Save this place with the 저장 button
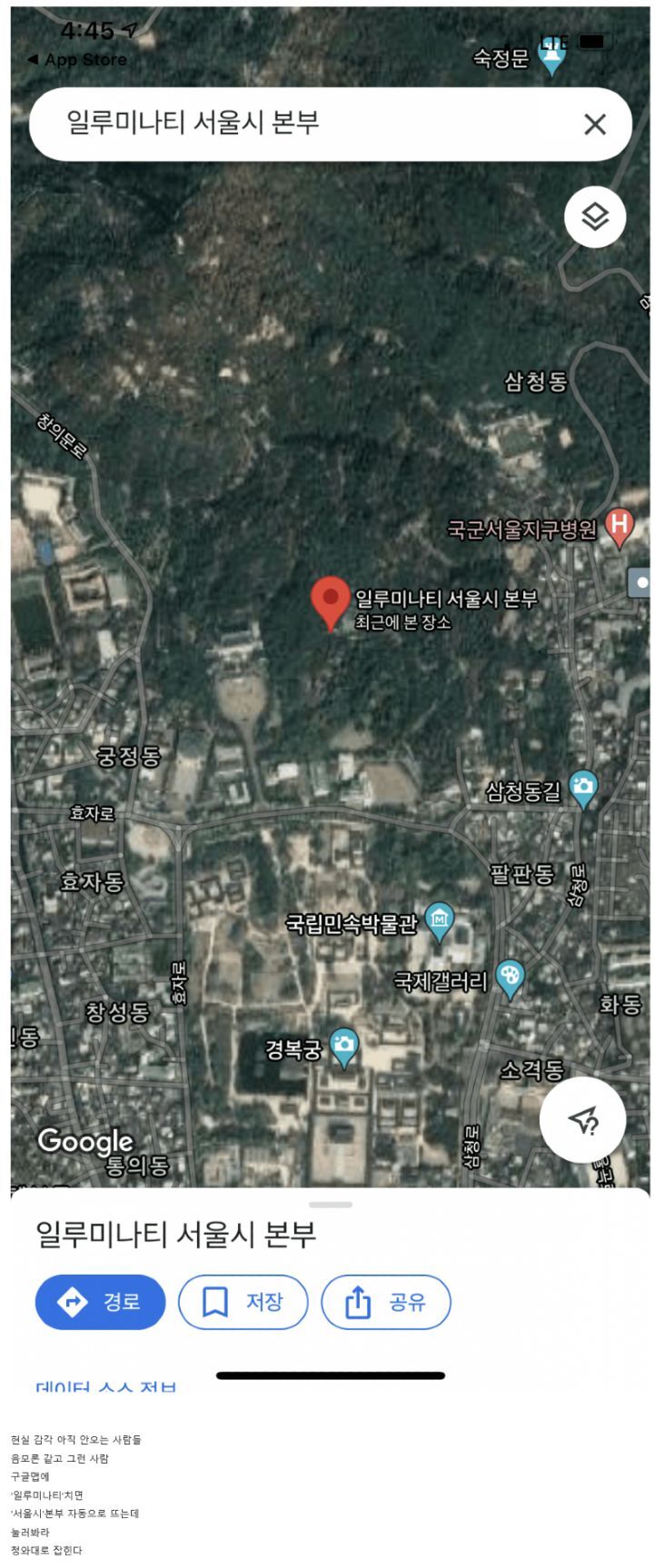 tap(243, 1302)
